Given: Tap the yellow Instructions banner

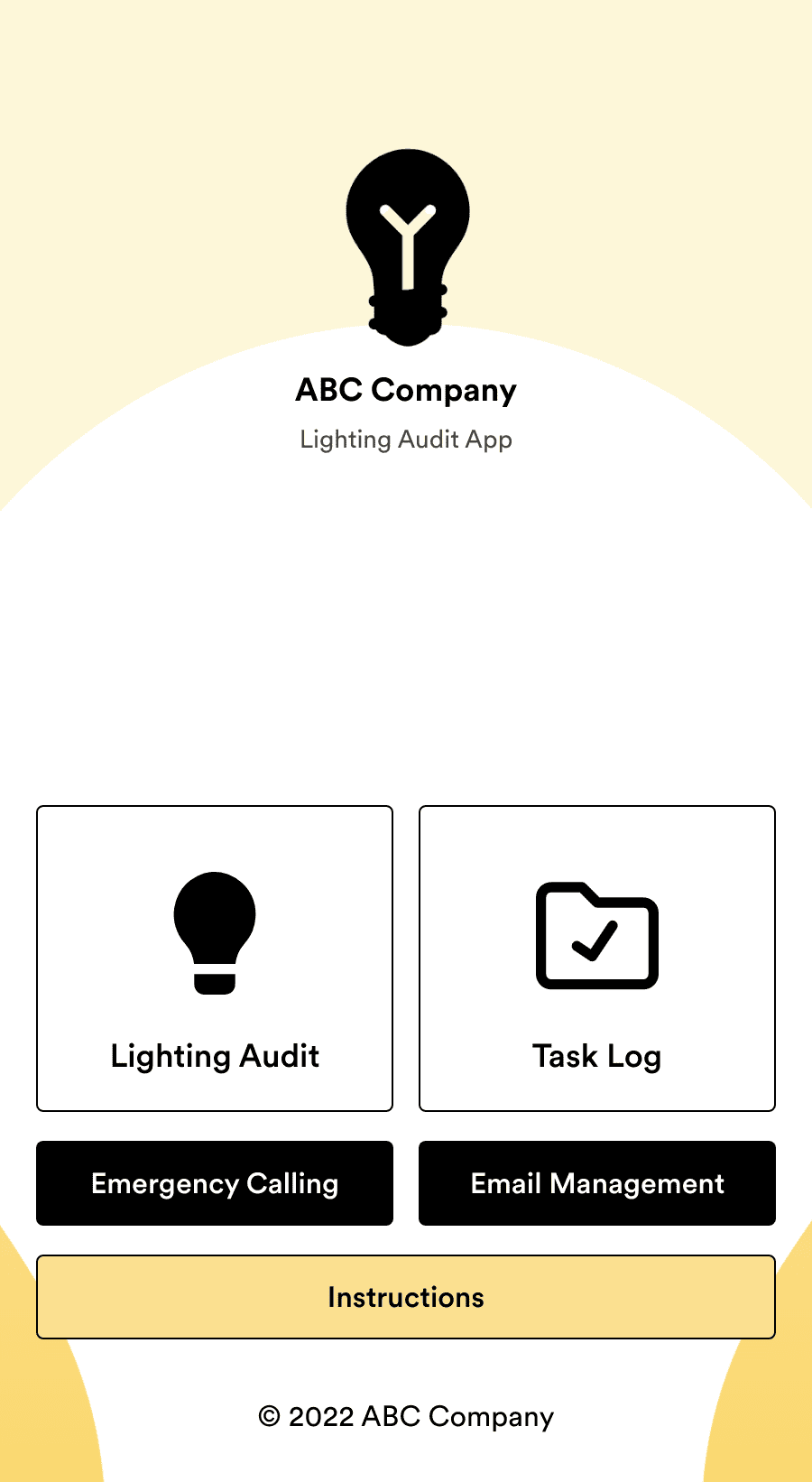Looking at the screenshot, I should pos(405,1297).
